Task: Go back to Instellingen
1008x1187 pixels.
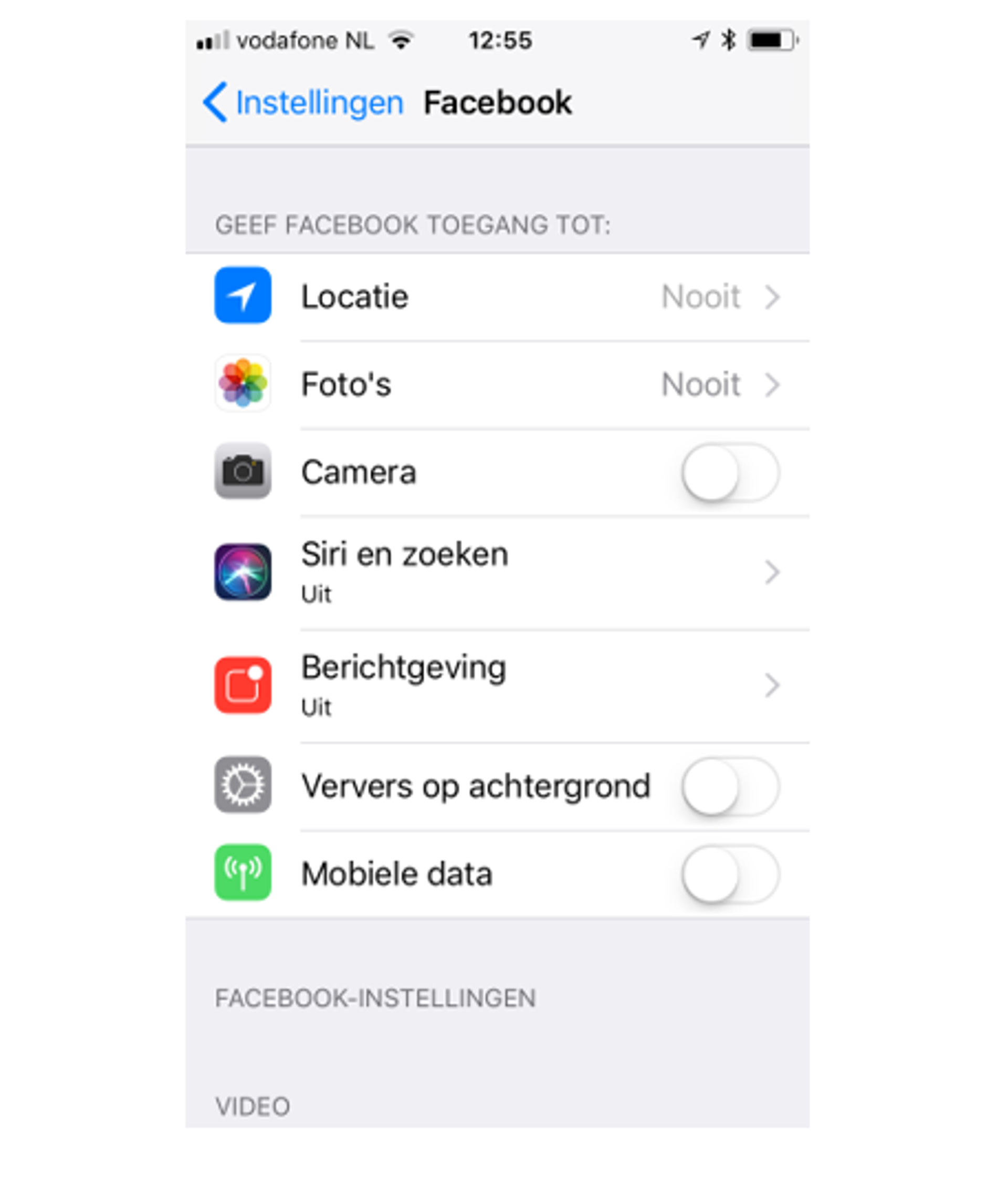Action: [x=303, y=103]
